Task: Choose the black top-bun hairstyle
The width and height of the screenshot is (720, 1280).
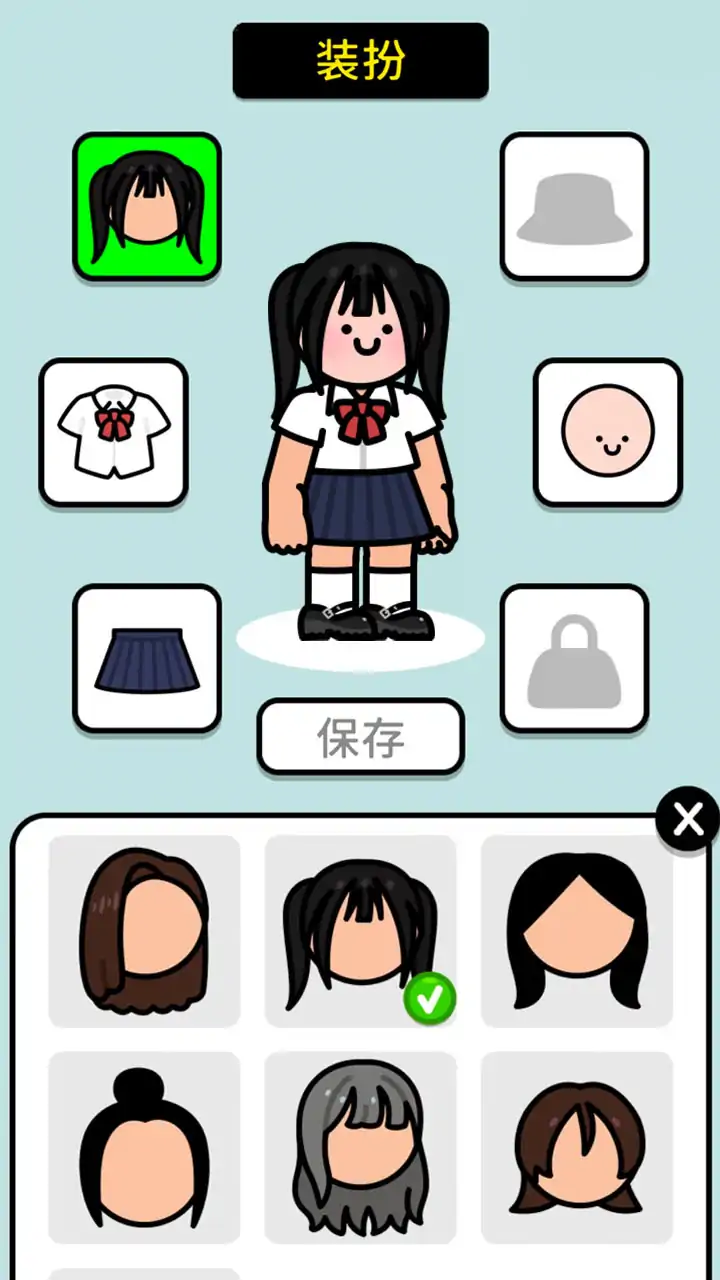Action: [144, 1147]
